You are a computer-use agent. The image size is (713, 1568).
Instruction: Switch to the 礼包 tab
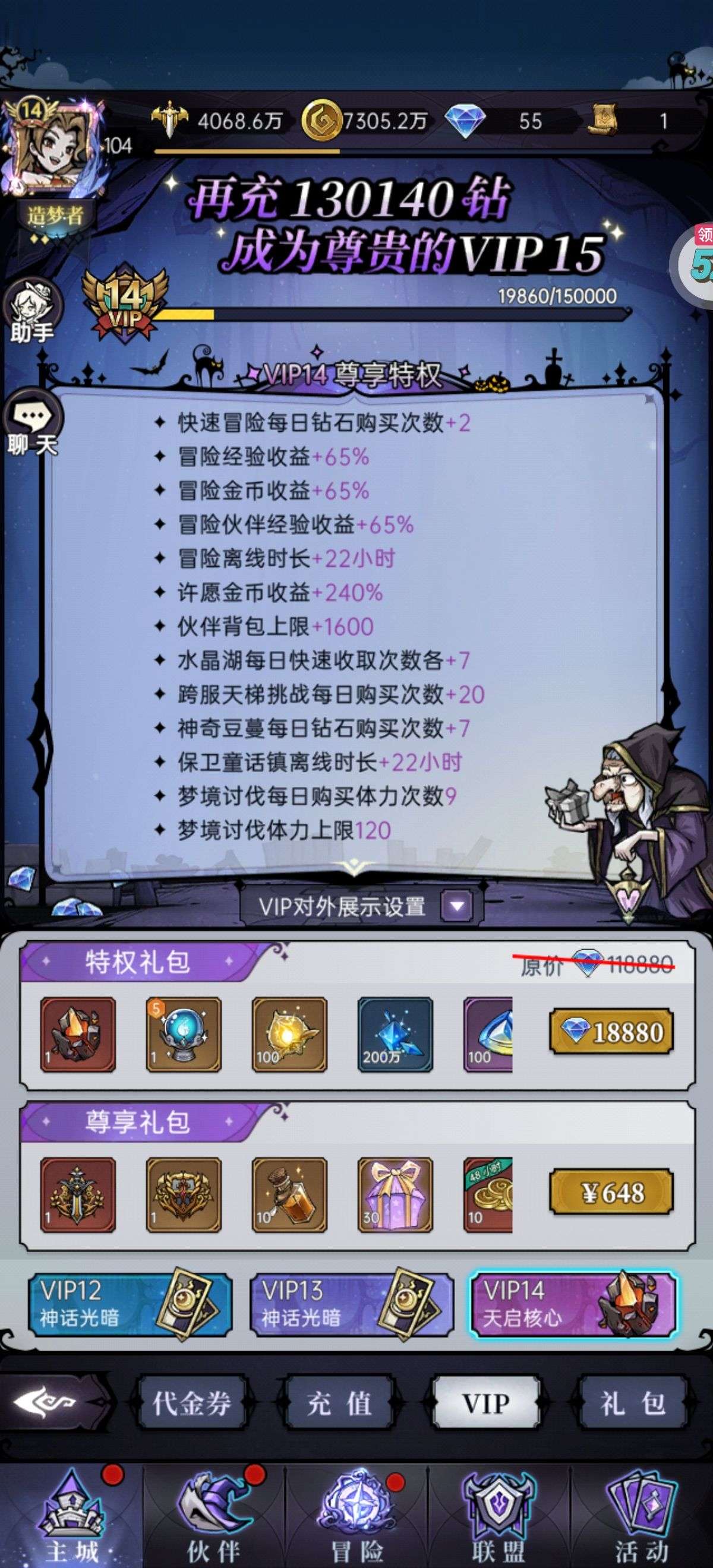[633, 1402]
